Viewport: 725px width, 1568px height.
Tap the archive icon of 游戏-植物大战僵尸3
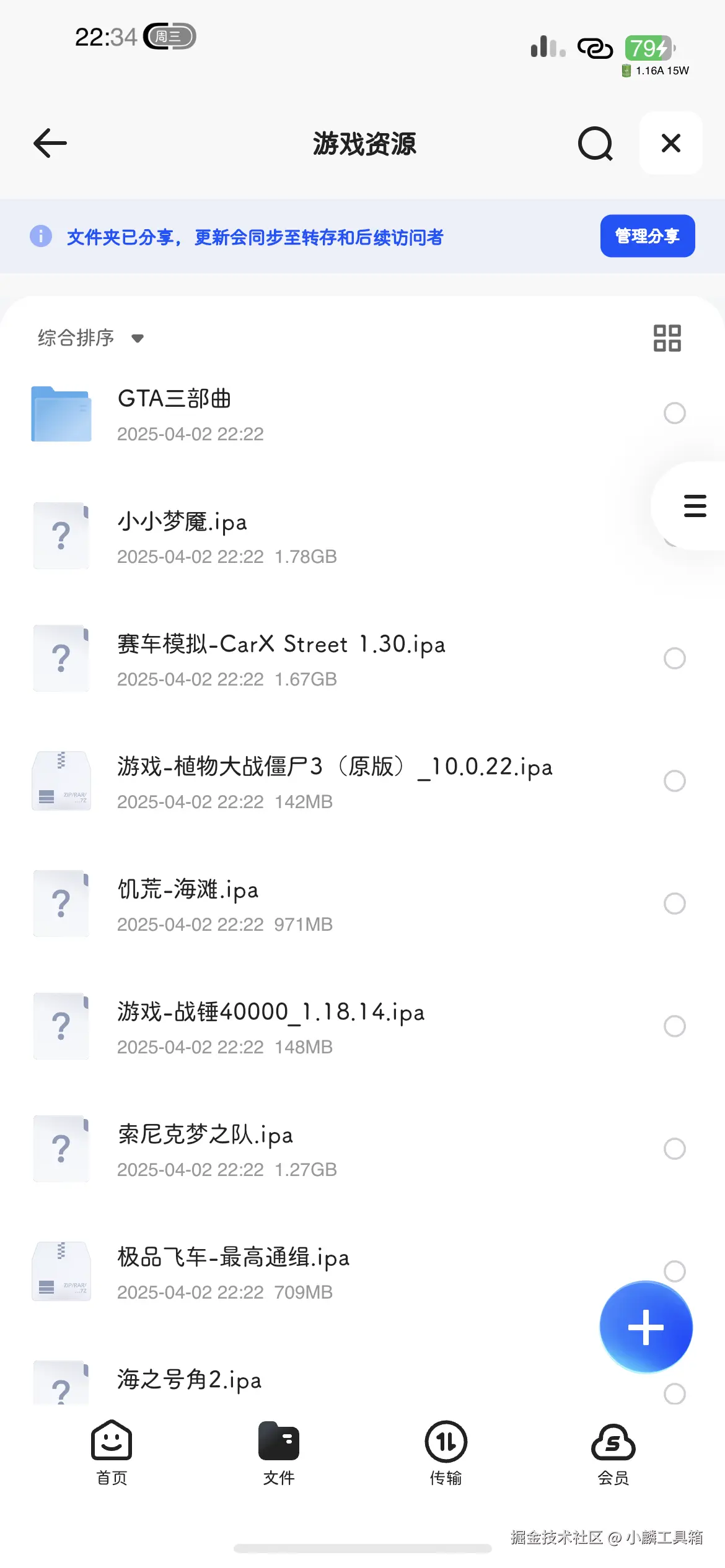click(x=61, y=781)
